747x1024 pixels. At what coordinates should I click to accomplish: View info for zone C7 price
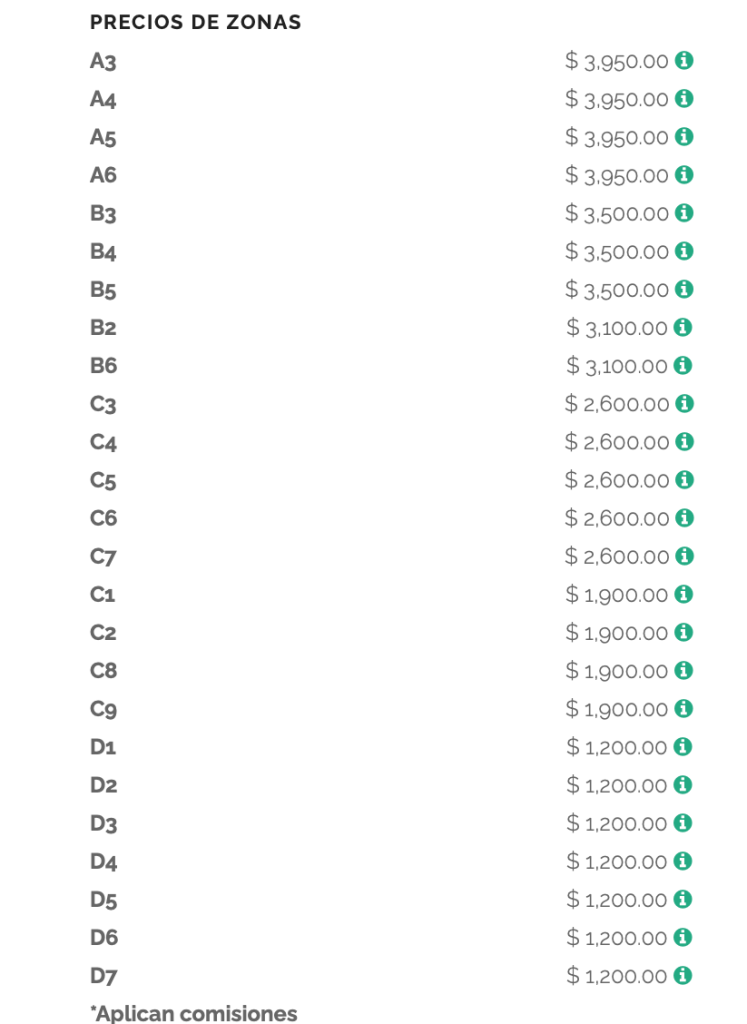684,556
